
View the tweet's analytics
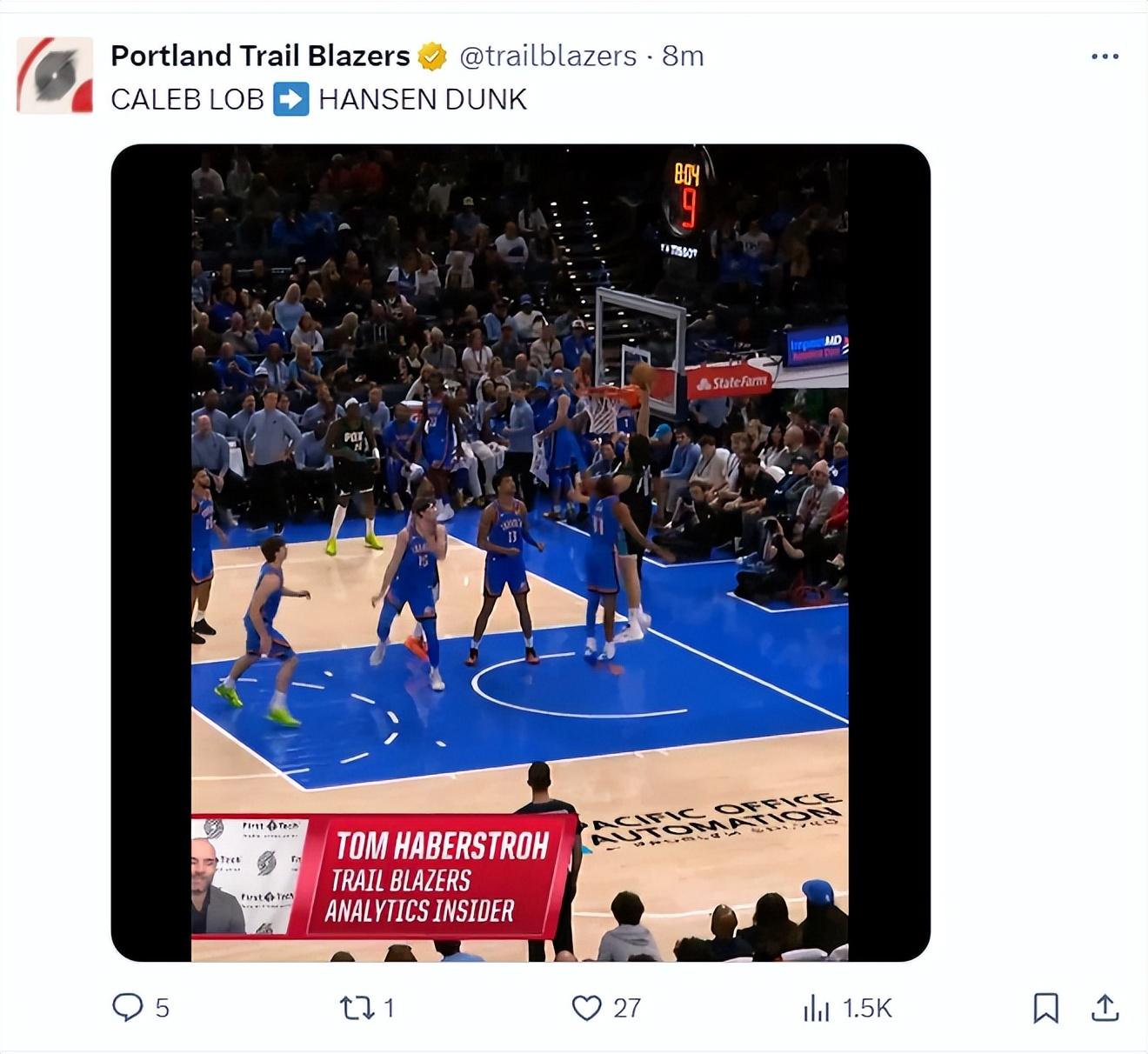(x=816, y=1008)
